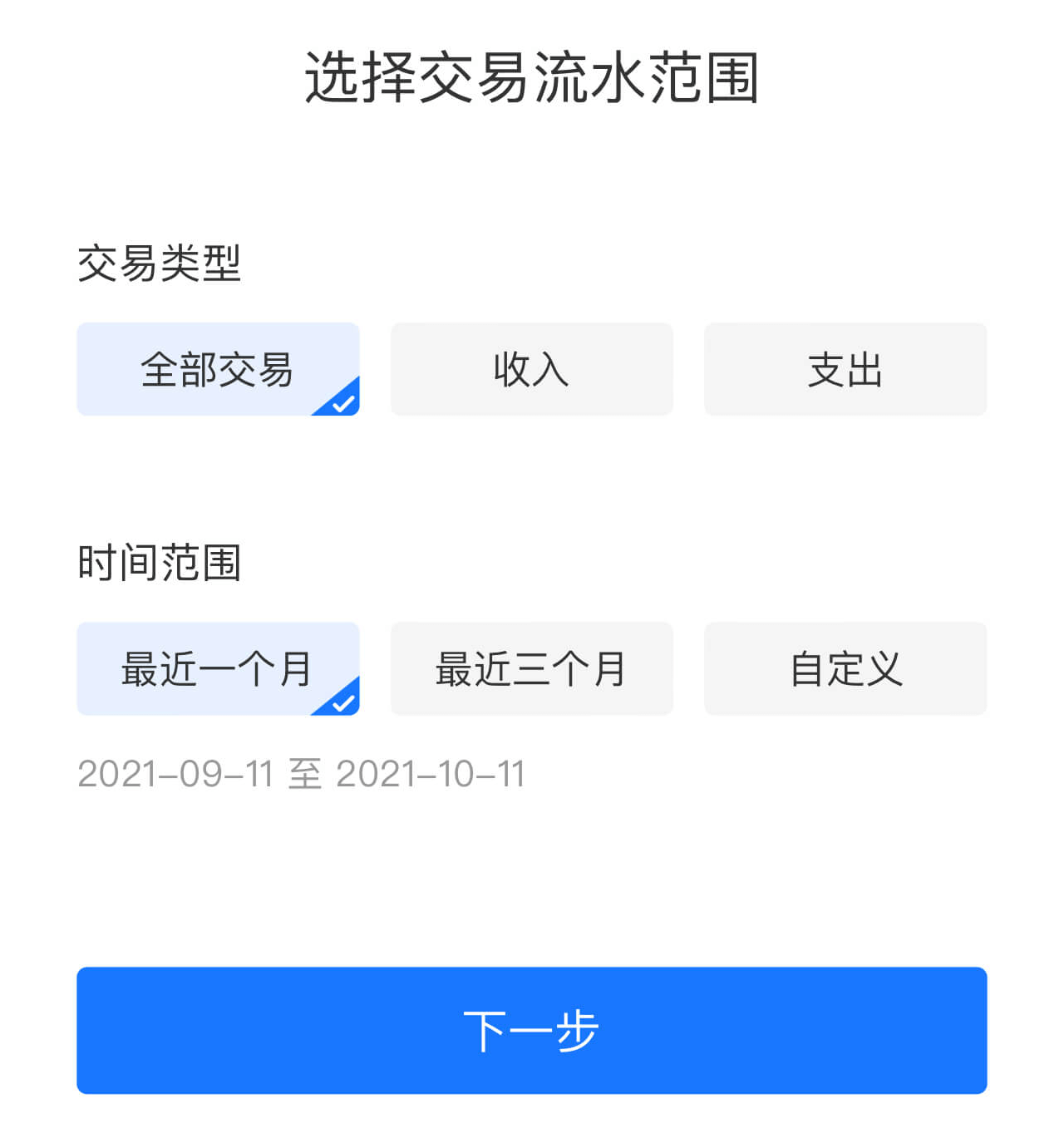Screen dimensions: 1064x1133
Task: Switch time range to 最近三个月
Action: pyautogui.click(x=531, y=668)
